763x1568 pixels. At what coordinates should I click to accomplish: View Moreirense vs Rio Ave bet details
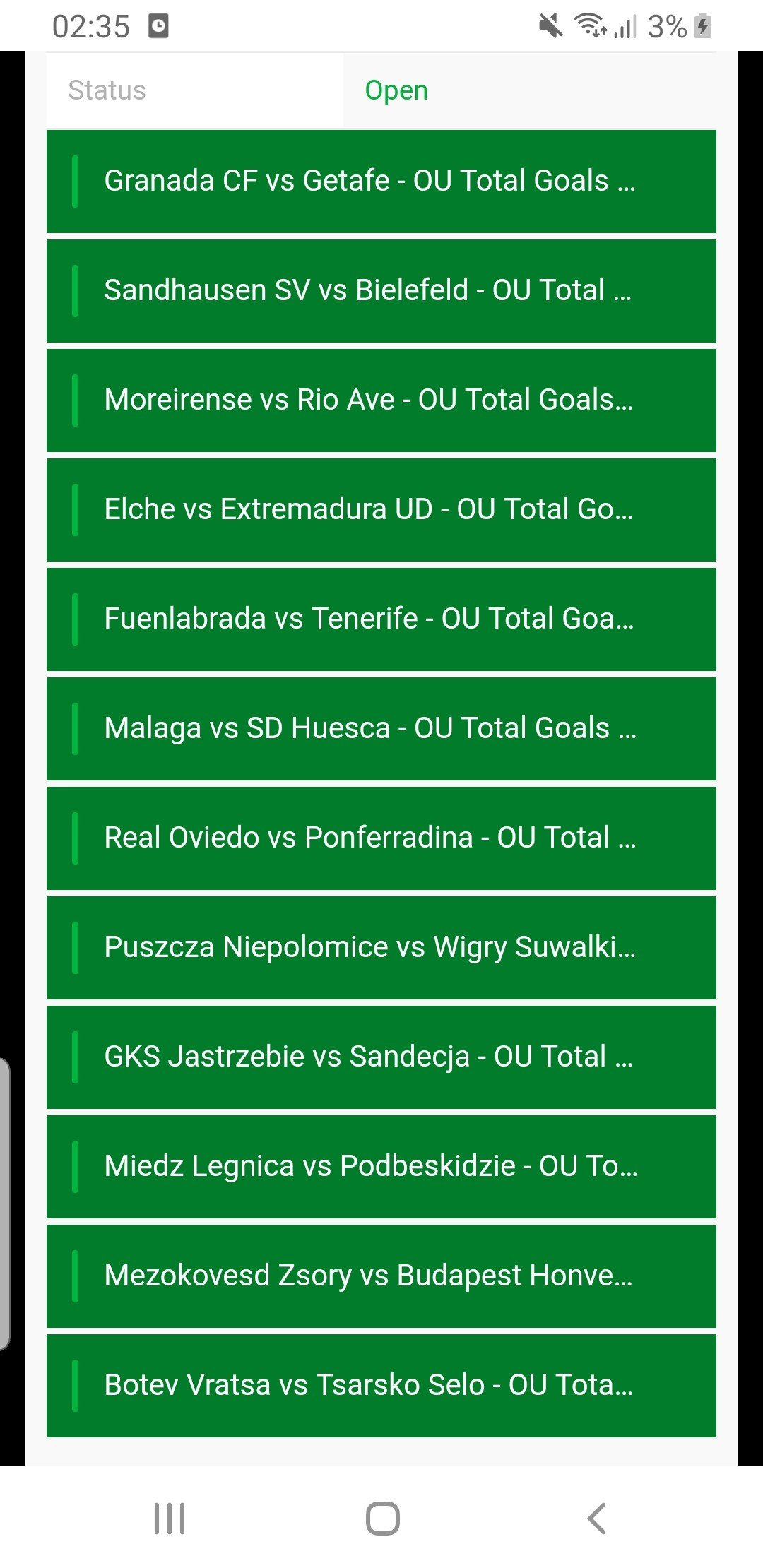pos(381,400)
